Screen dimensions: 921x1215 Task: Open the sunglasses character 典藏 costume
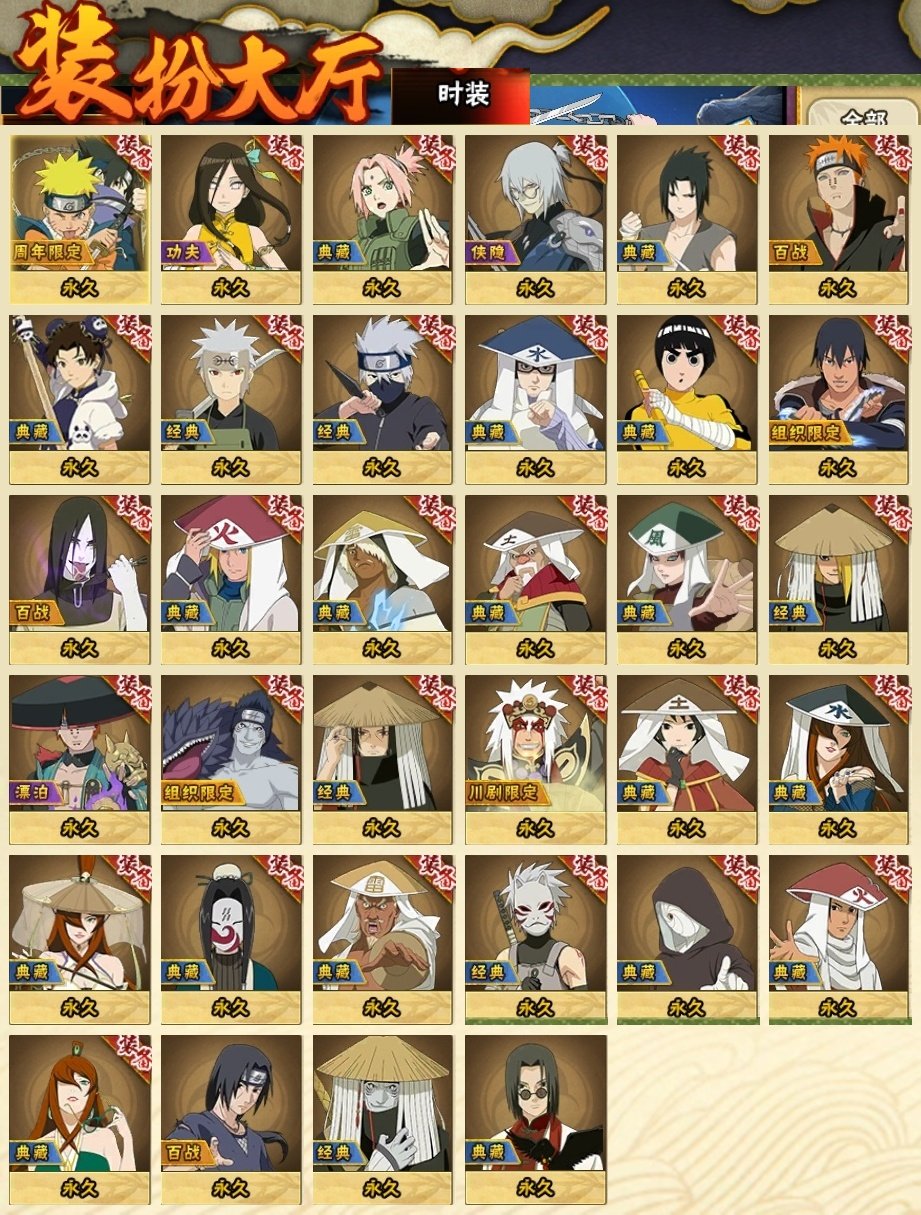pyautogui.click(x=535, y=1104)
